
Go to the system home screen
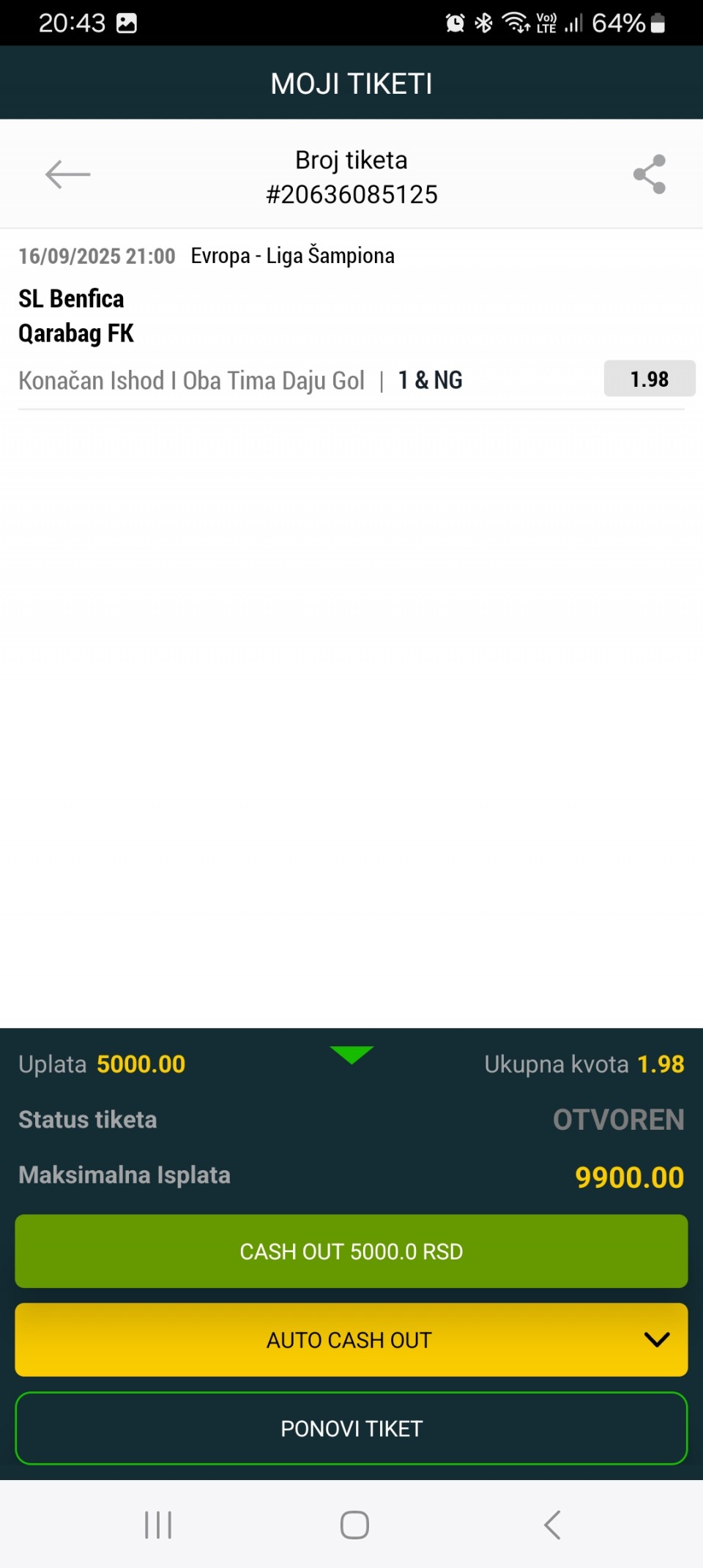click(354, 1526)
